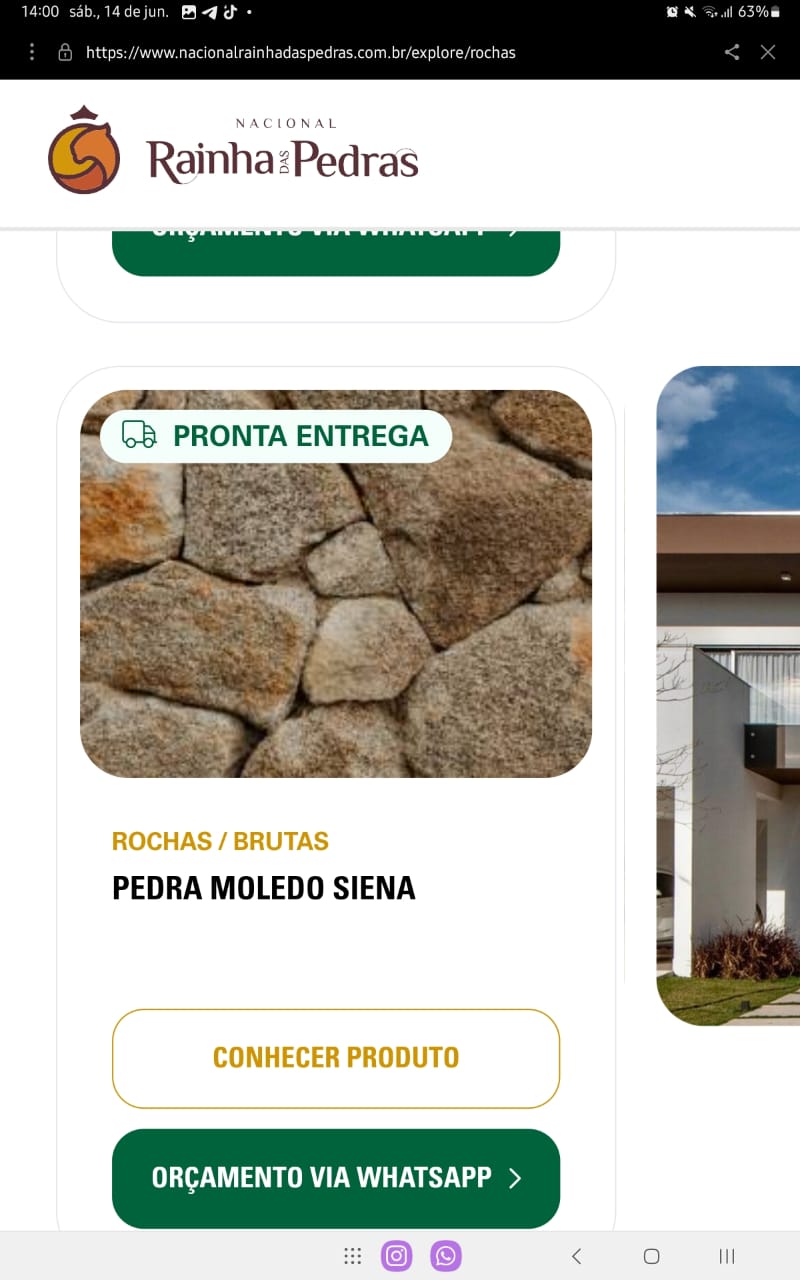
Task: Go back with the system back button
Action: pos(576,1256)
